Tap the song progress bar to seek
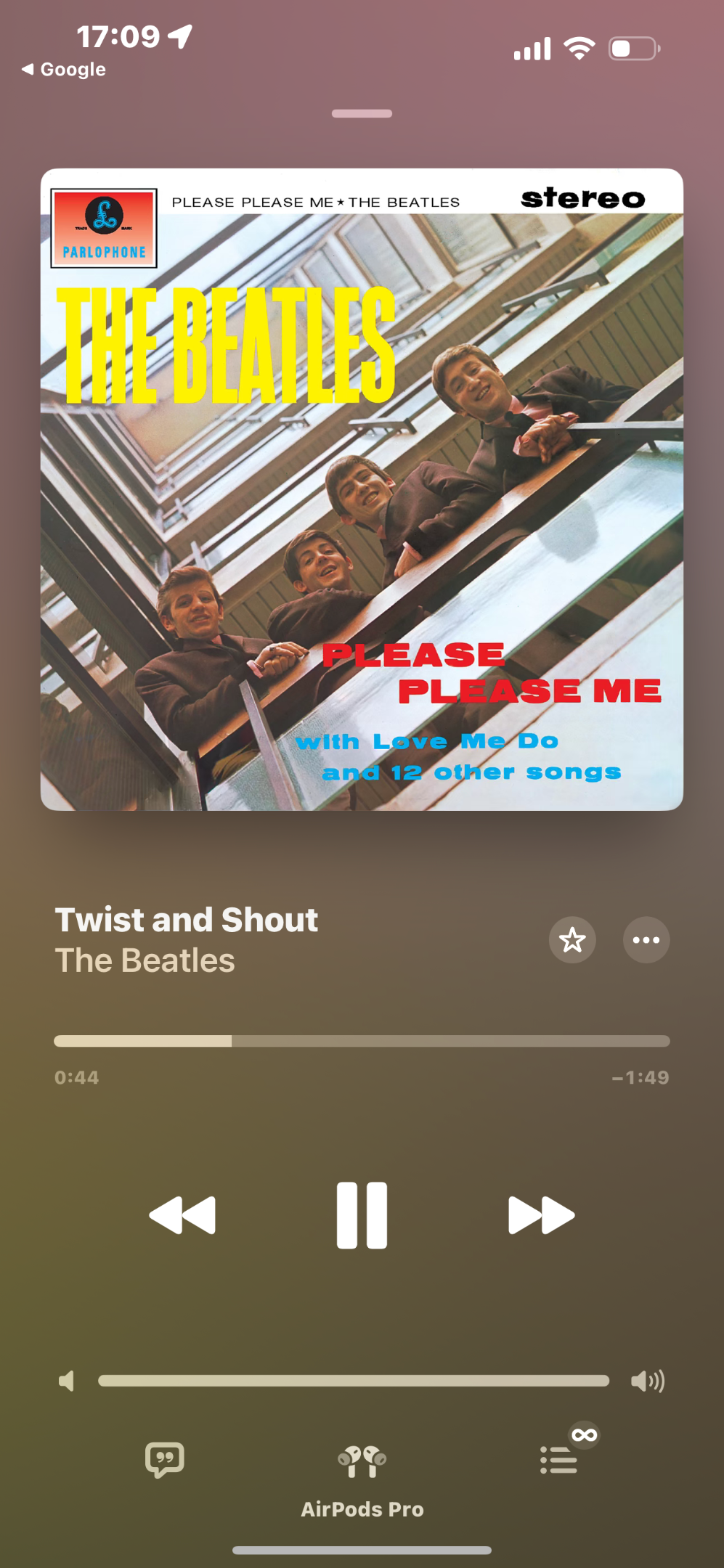This screenshot has width=724, height=1568. point(362,1041)
